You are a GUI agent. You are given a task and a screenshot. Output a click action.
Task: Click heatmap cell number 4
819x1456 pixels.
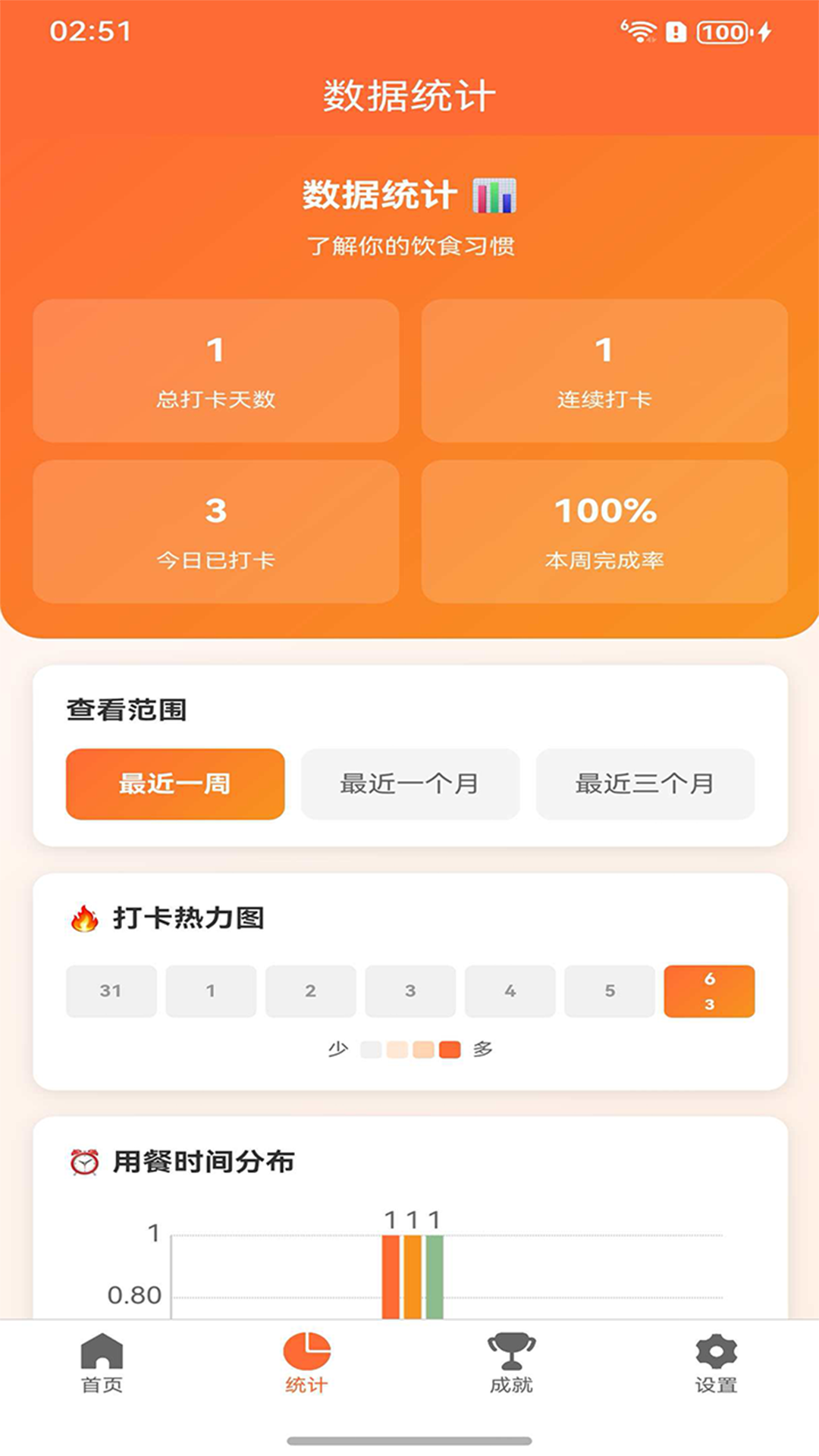(x=510, y=991)
